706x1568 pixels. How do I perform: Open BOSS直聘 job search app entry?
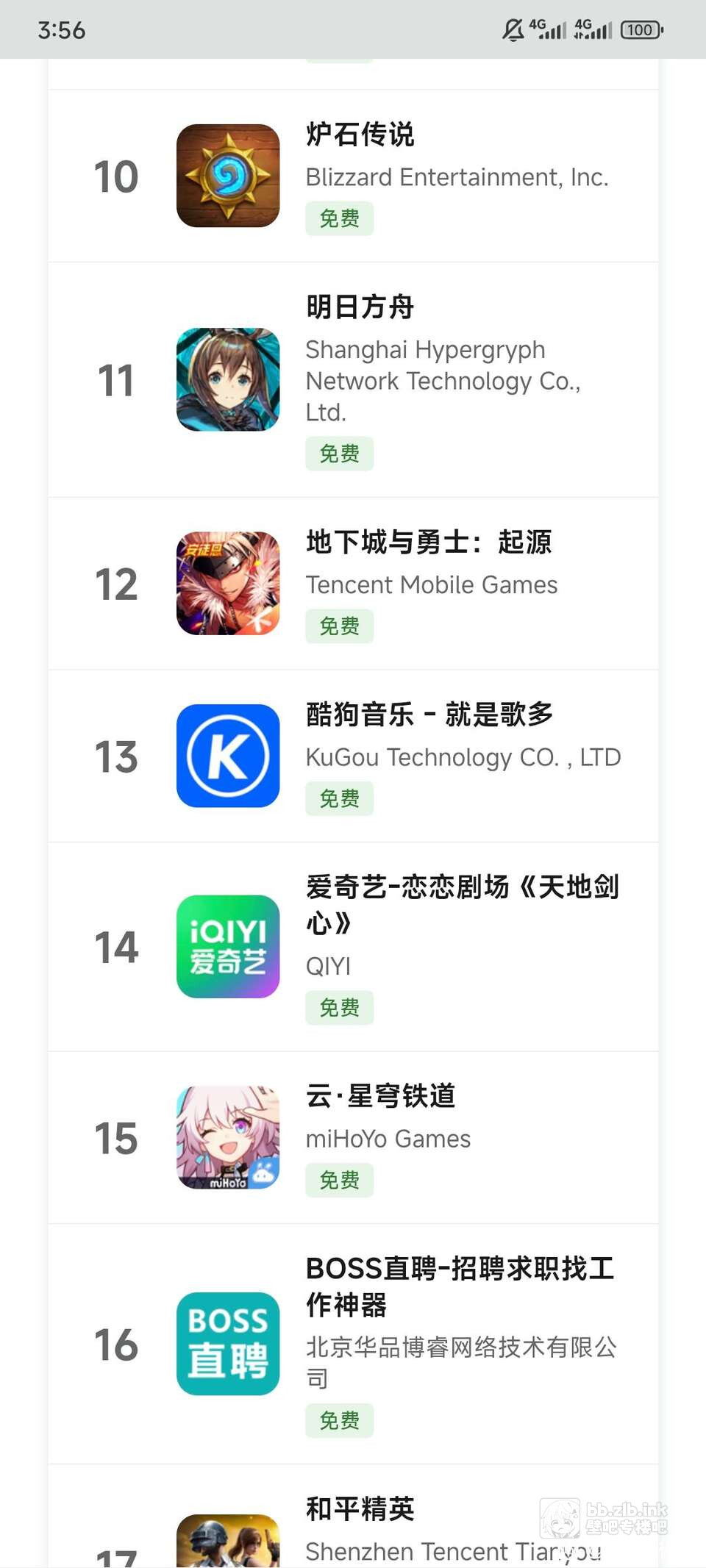(x=459, y=1270)
